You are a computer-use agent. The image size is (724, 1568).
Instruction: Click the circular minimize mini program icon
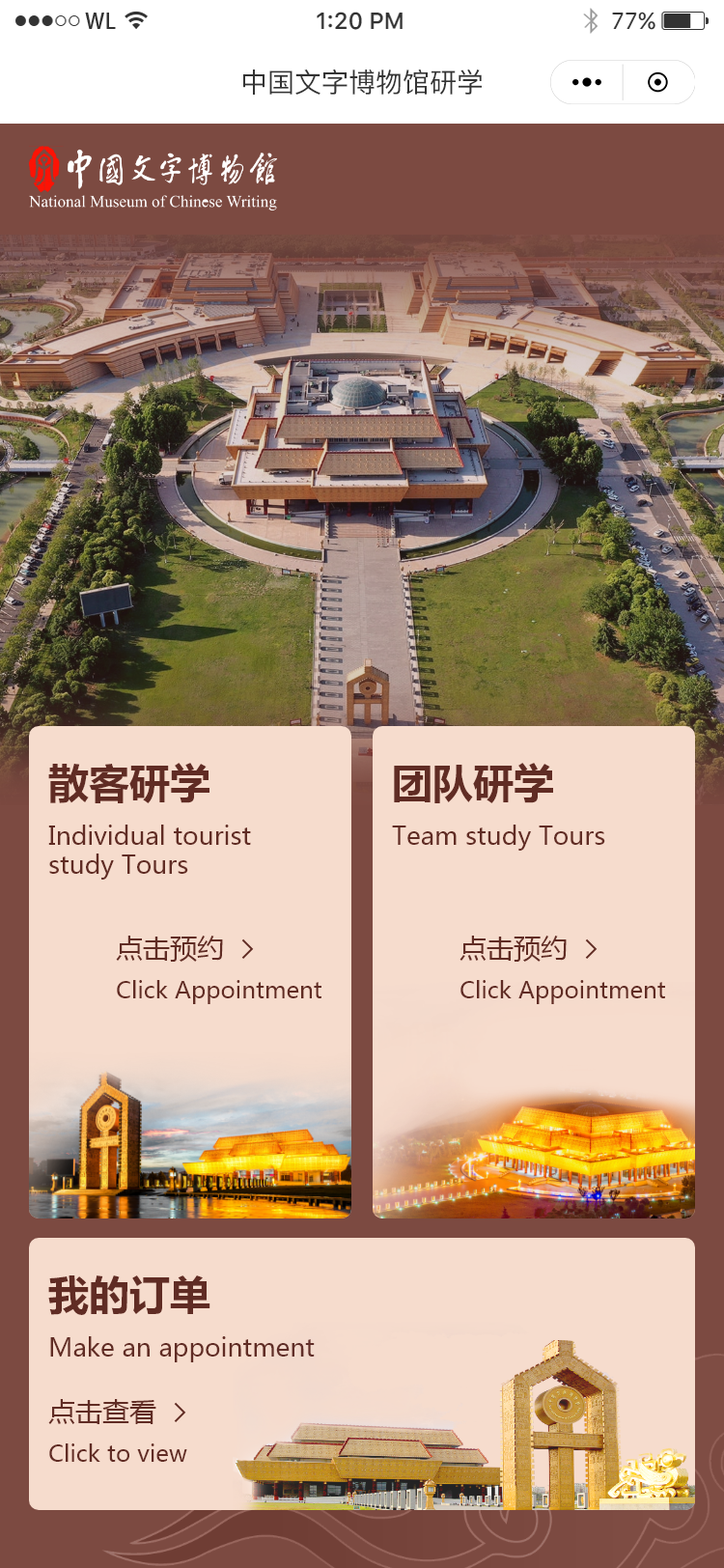658,82
